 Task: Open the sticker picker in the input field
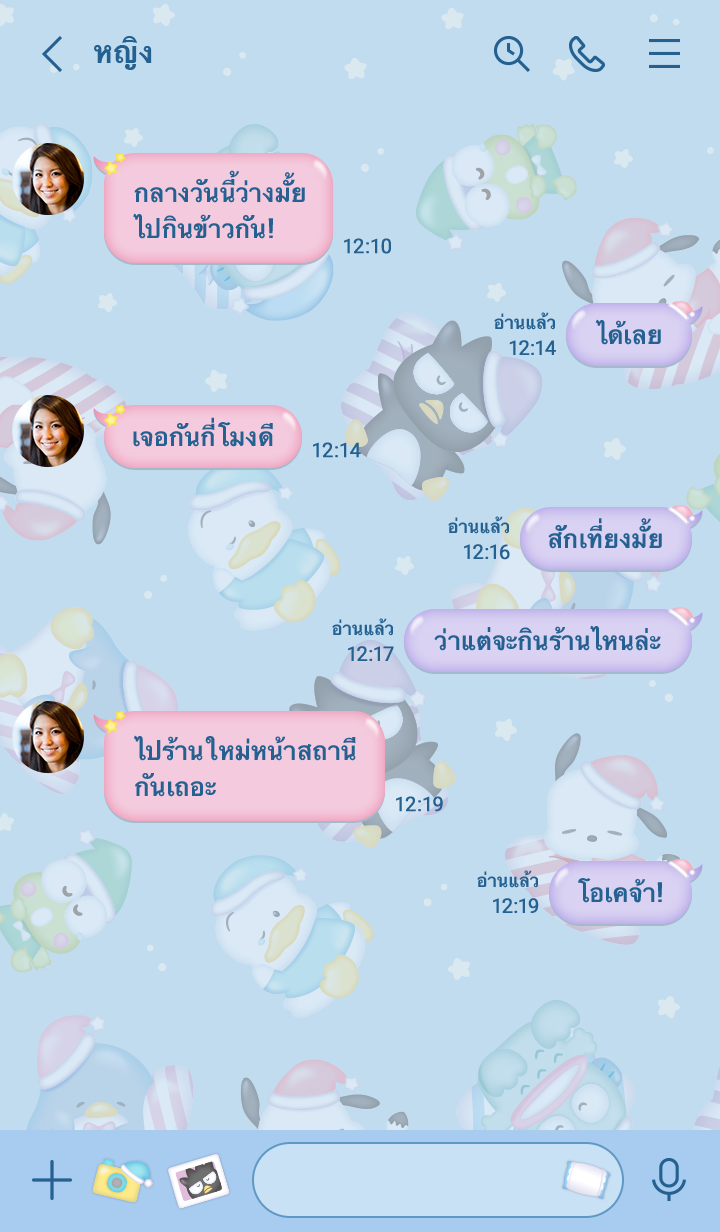pos(585,1178)
